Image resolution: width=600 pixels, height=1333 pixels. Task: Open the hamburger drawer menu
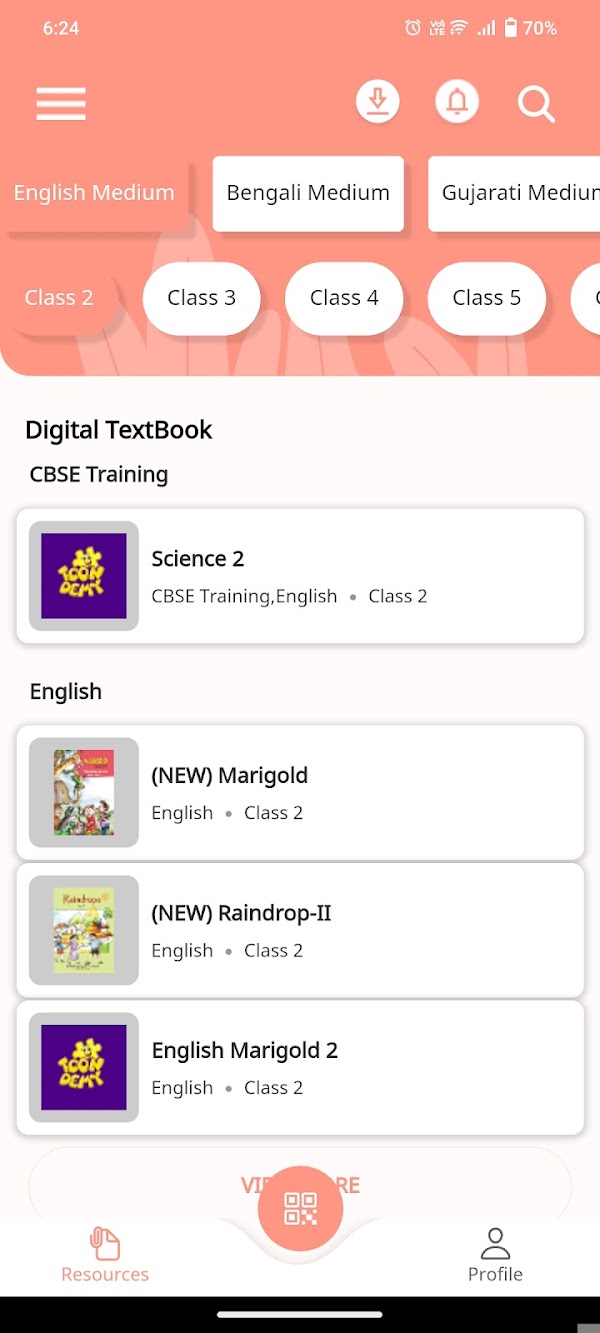click(x=61, y=103)
